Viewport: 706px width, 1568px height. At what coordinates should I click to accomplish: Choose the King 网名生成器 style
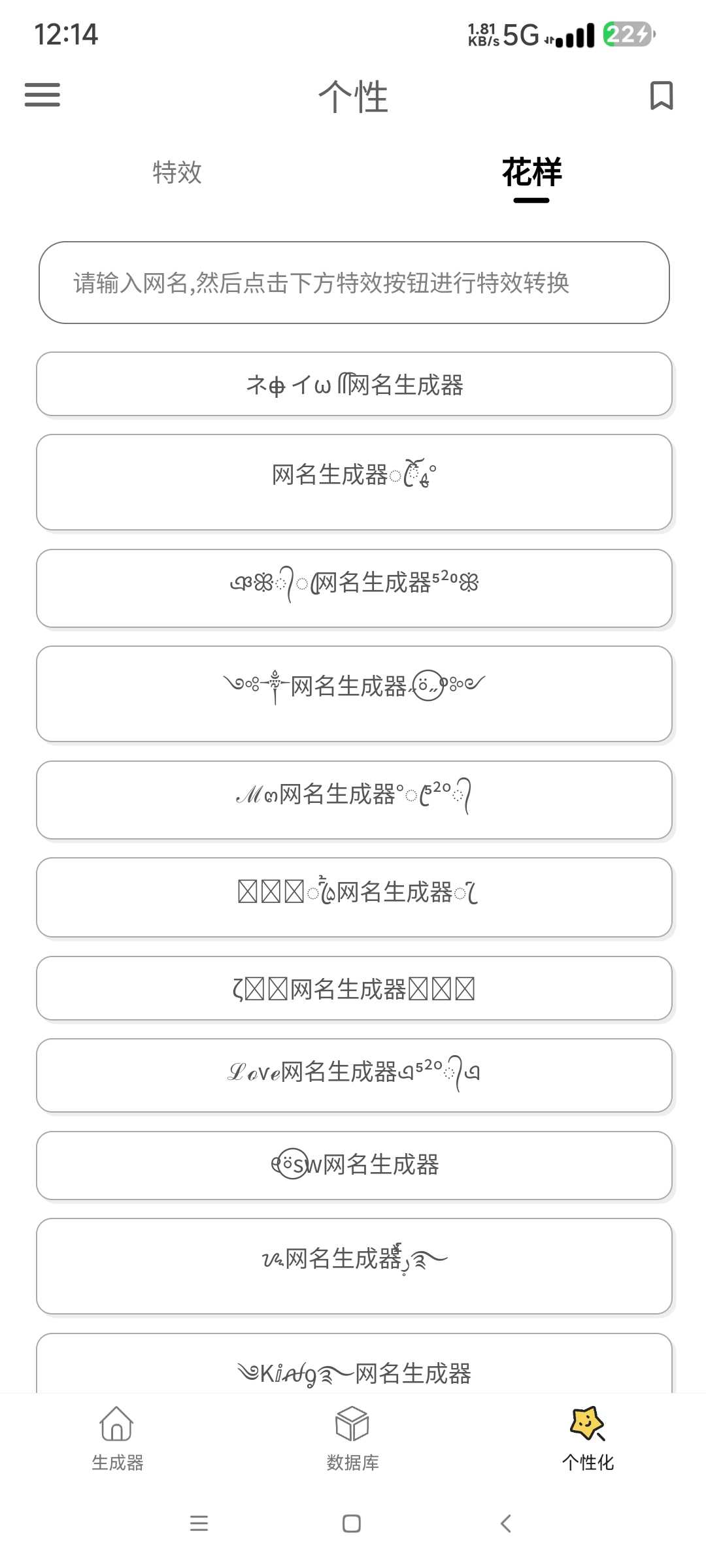click(354, 1364)
